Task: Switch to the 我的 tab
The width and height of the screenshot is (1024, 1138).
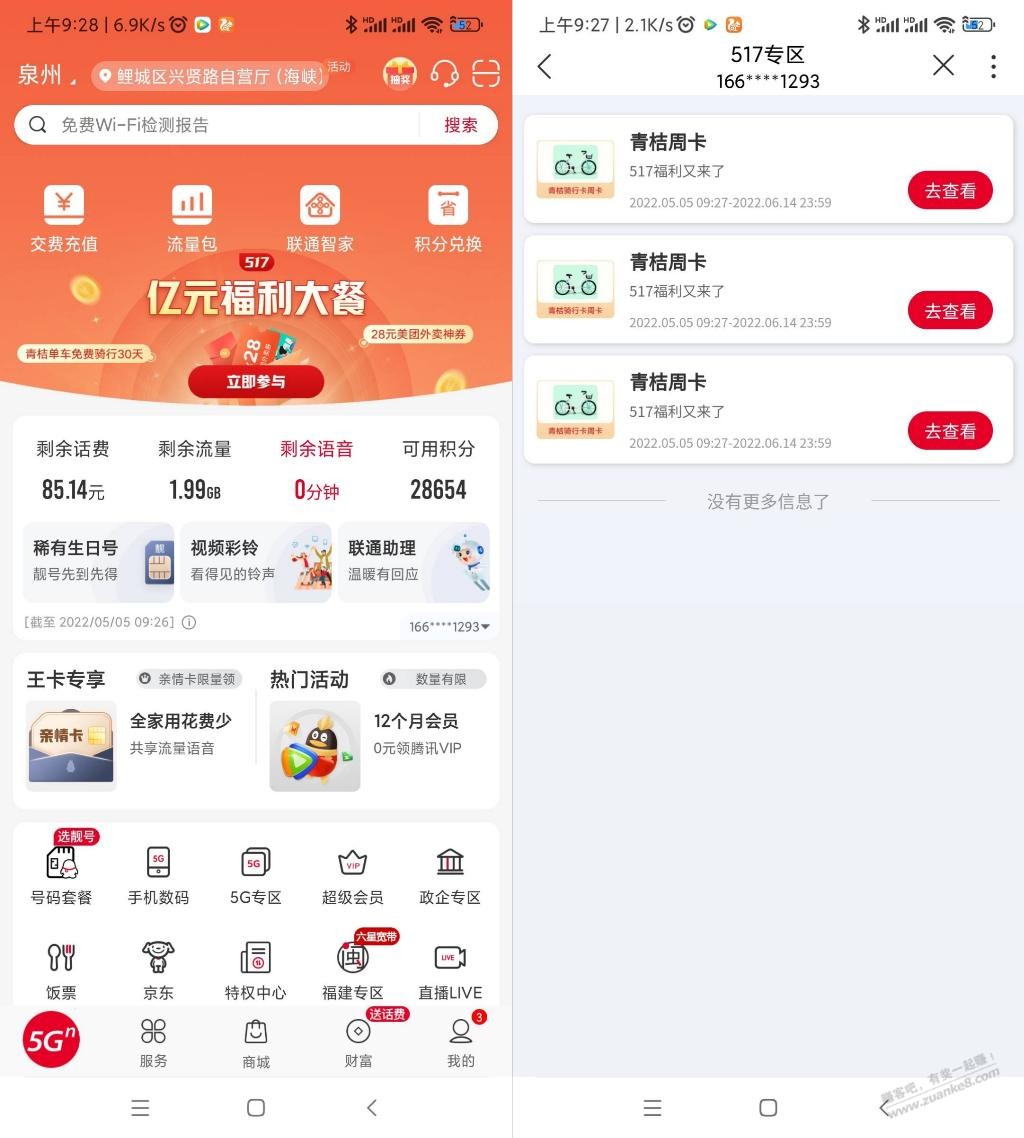Action: coord(460,1043)
